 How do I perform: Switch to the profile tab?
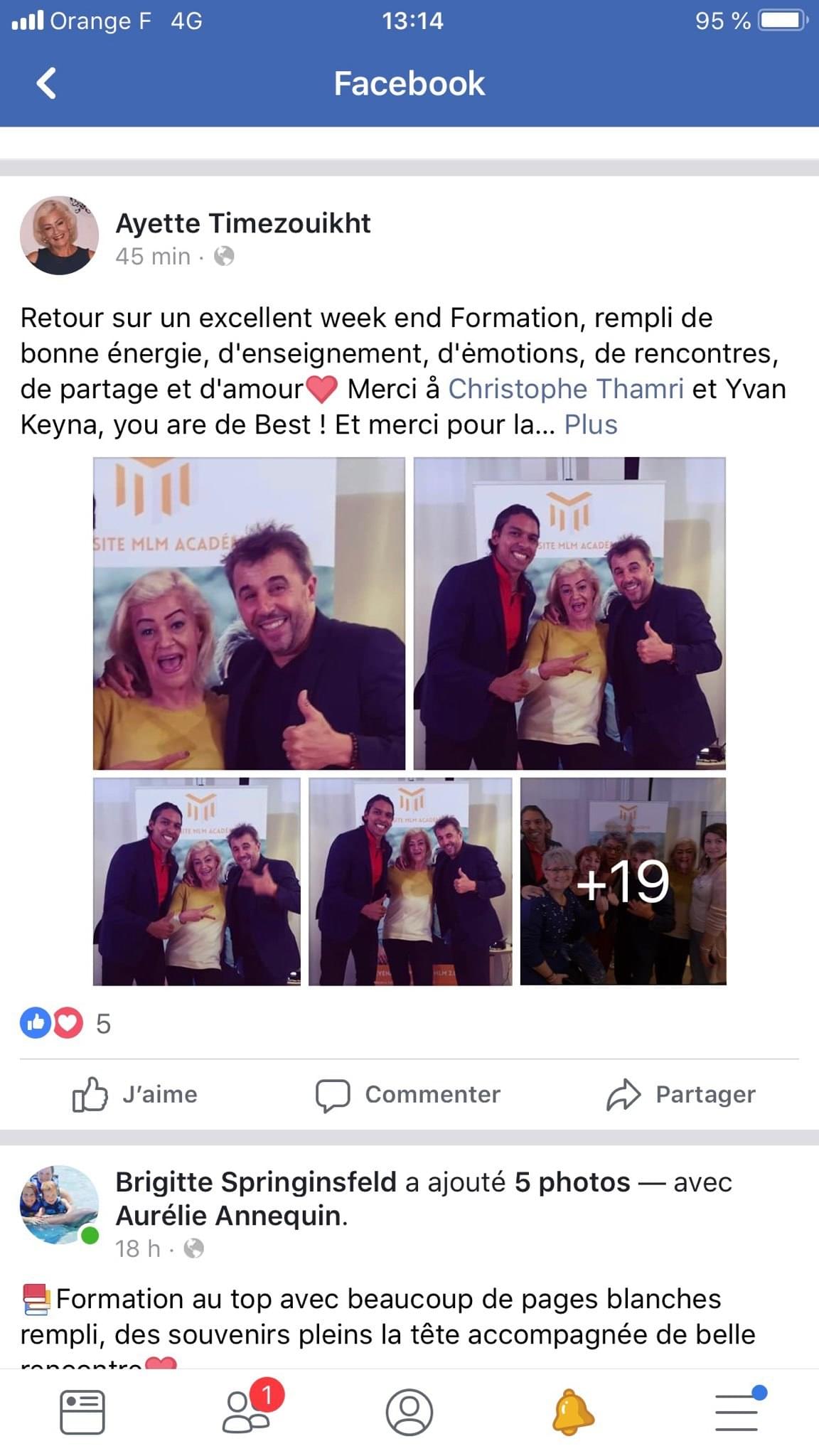[409, 1412]
